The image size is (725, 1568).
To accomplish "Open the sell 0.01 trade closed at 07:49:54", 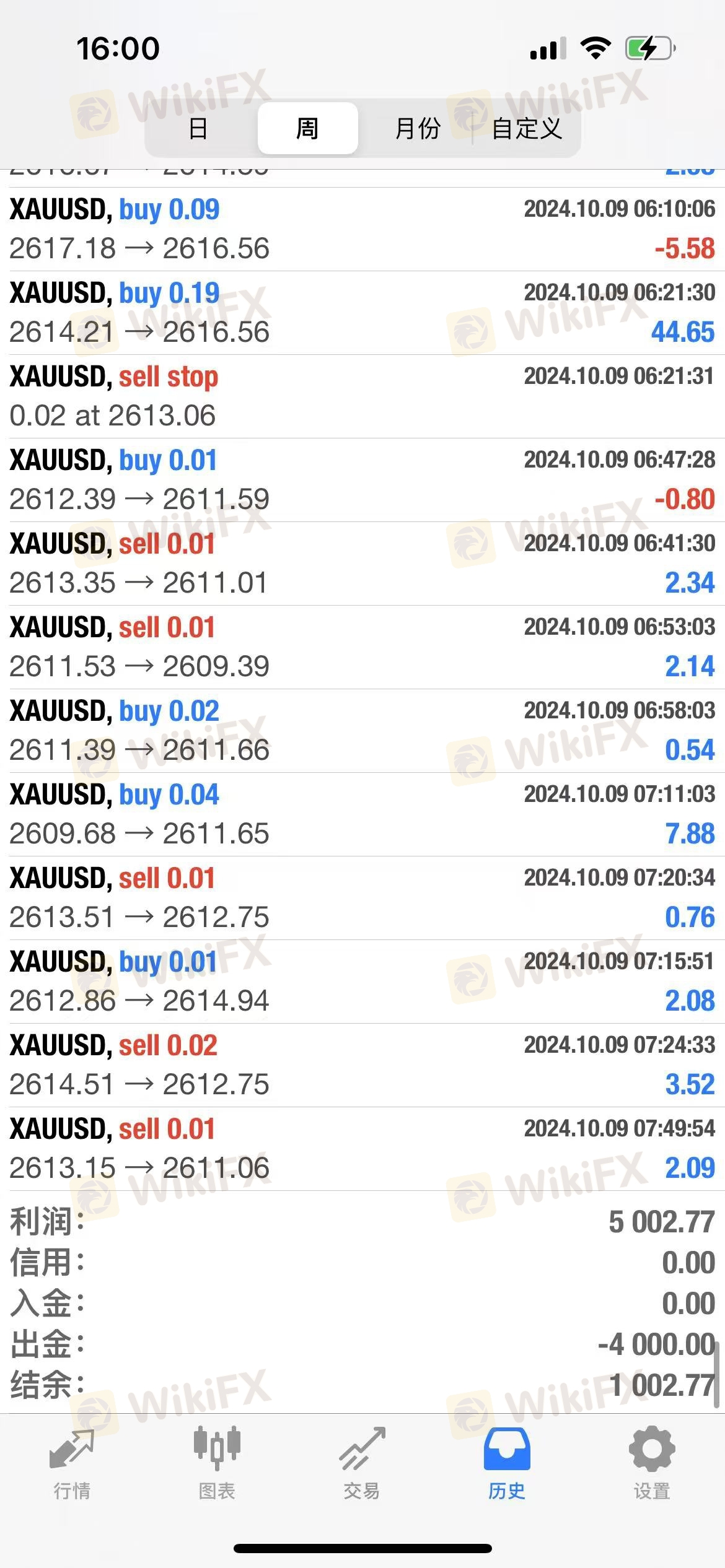I will tap(362, 1149).
